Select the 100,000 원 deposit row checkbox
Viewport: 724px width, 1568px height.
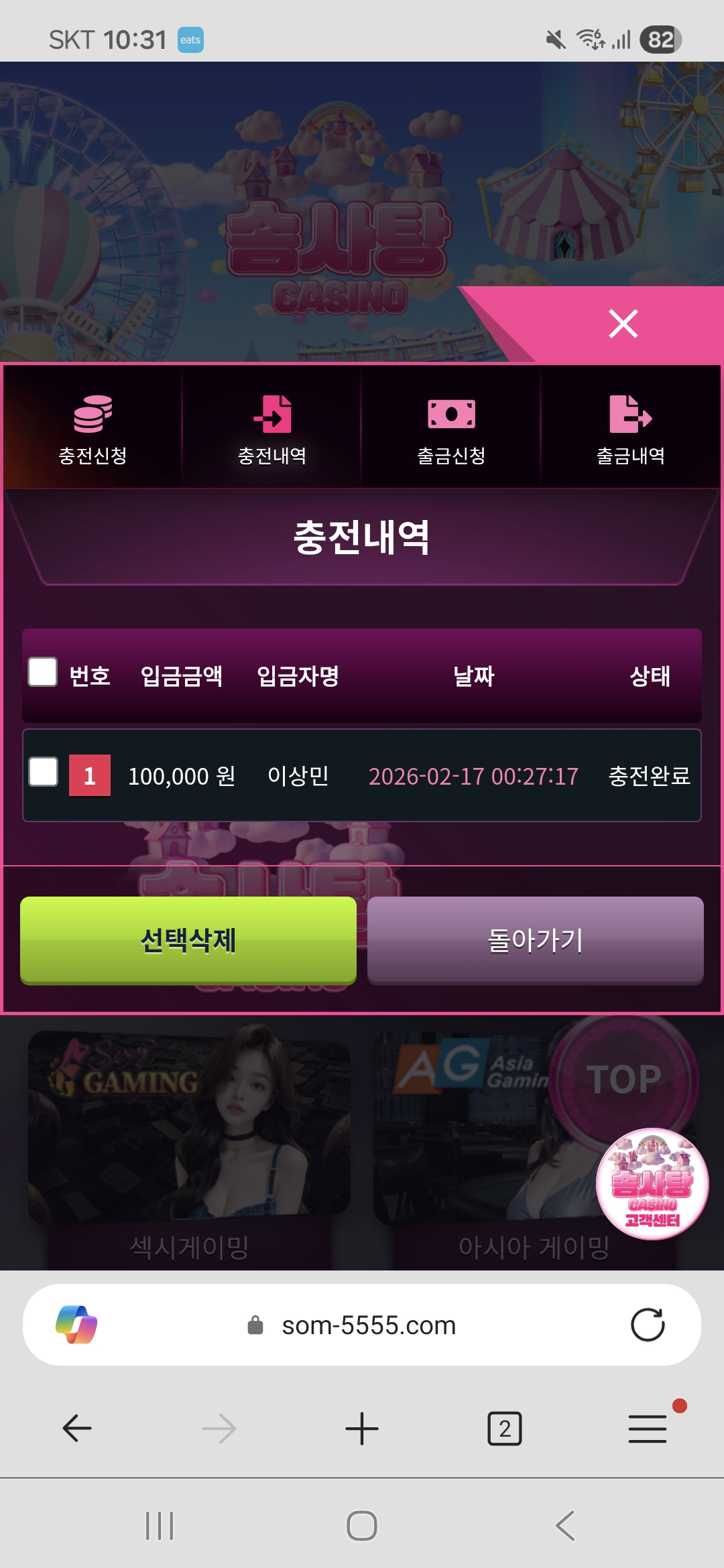(44, 772)
